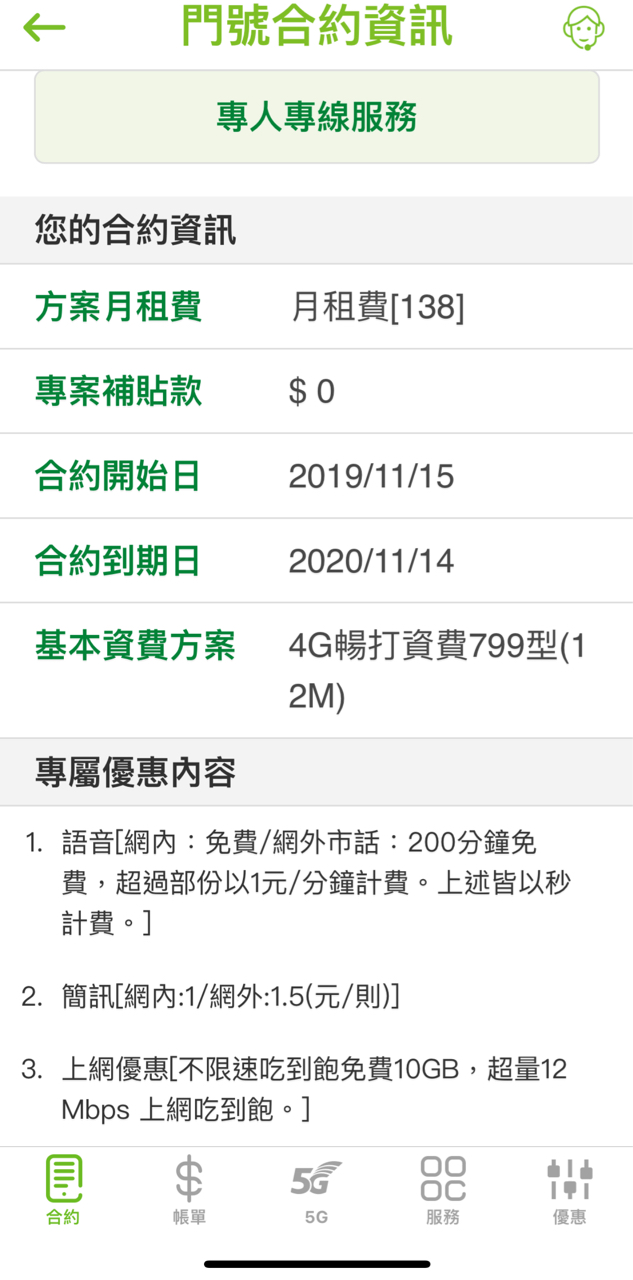Go back using the green arrow
Screen dimensions: 633x1280
click(x=44, y=28)
